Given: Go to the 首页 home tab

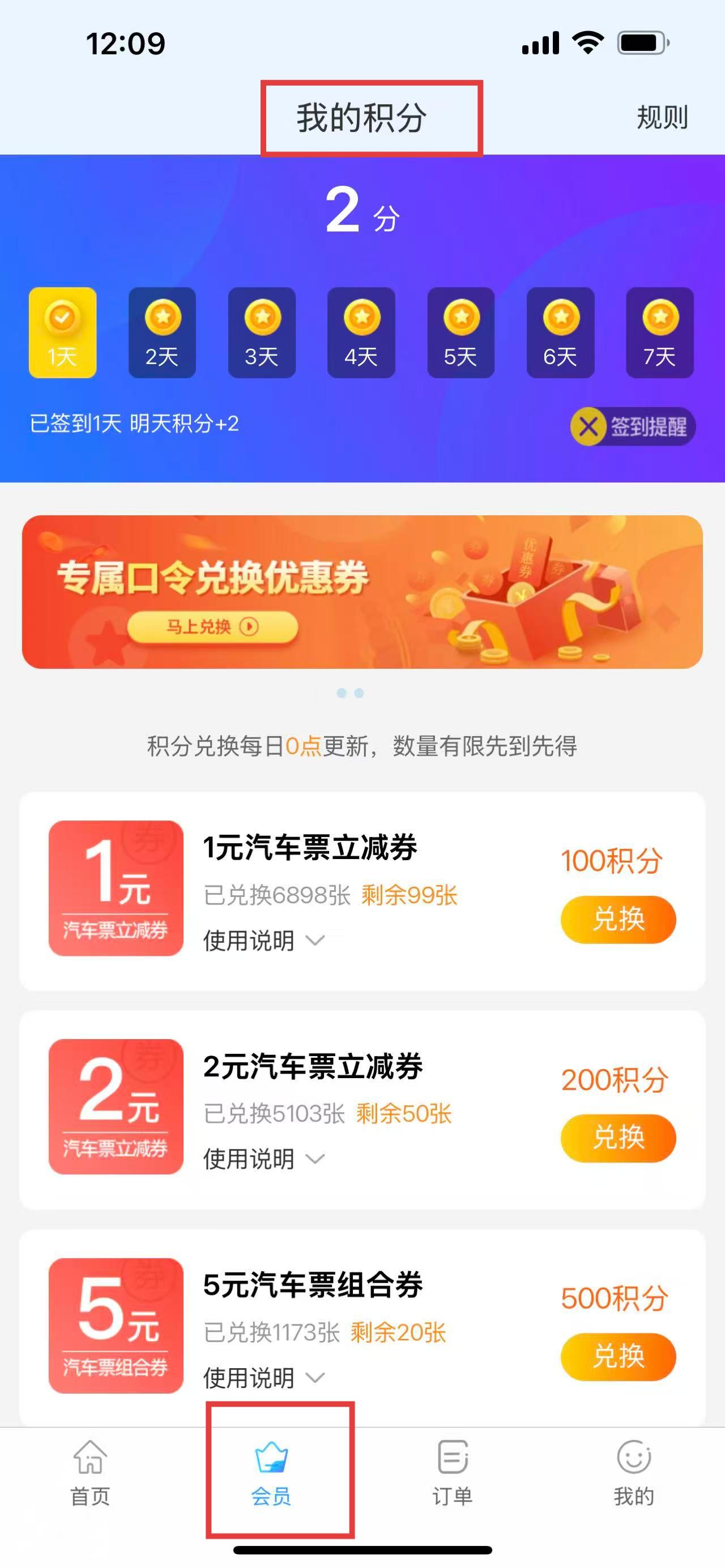Looking at the screenshot, I should (x=90, y=1473).
